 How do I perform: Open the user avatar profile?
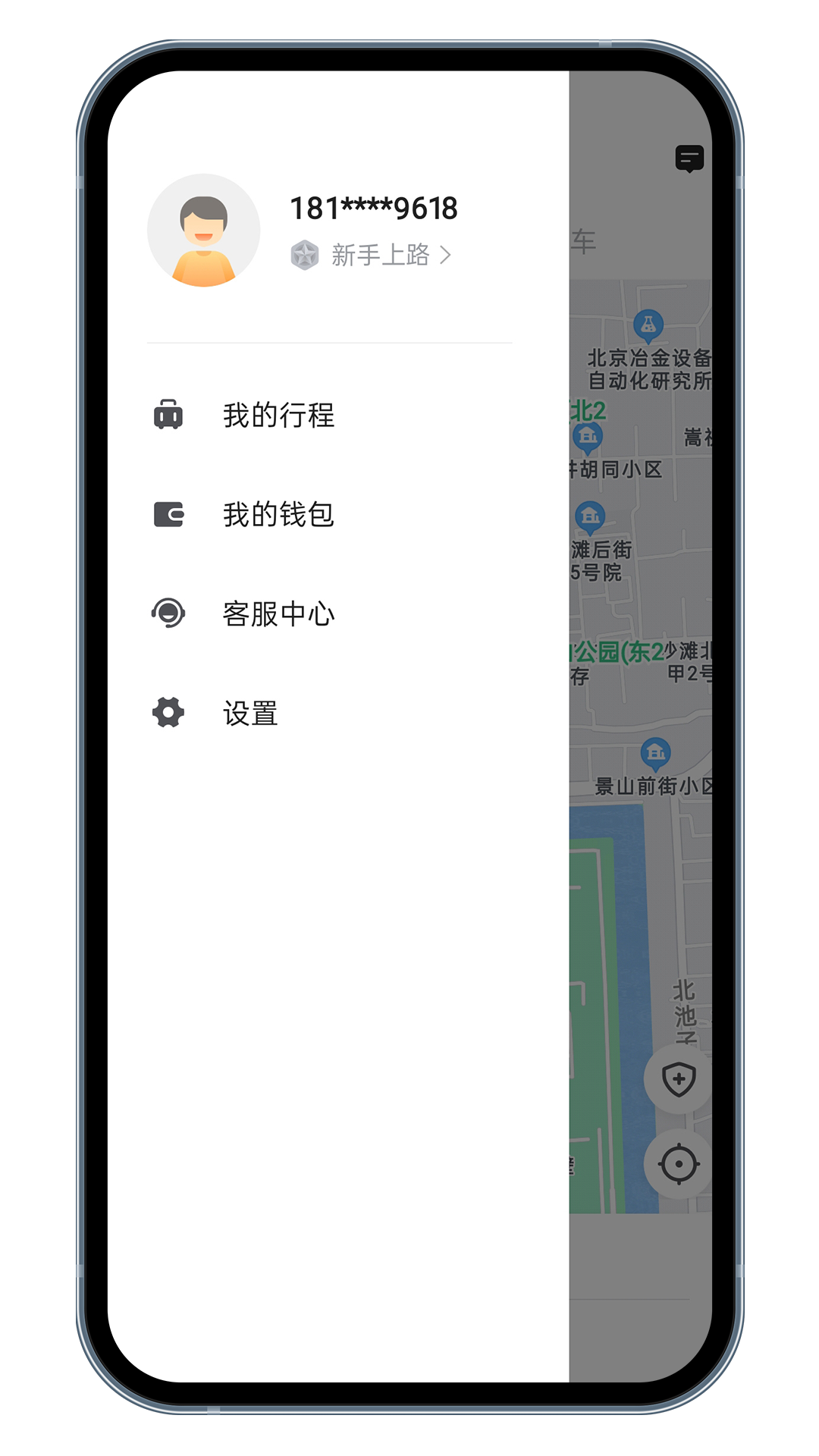[203, 231]
